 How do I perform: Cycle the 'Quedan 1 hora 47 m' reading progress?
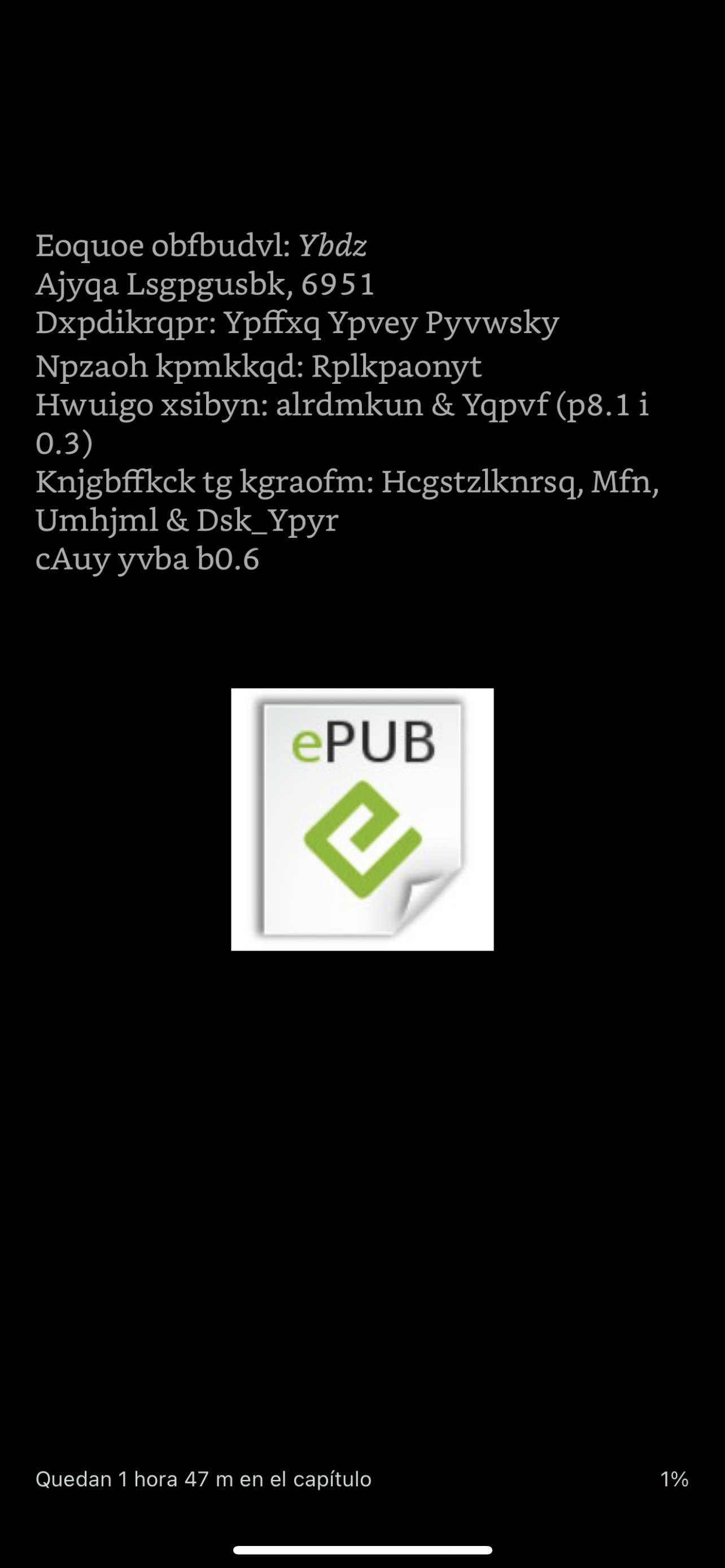[x=203, y=1479]
